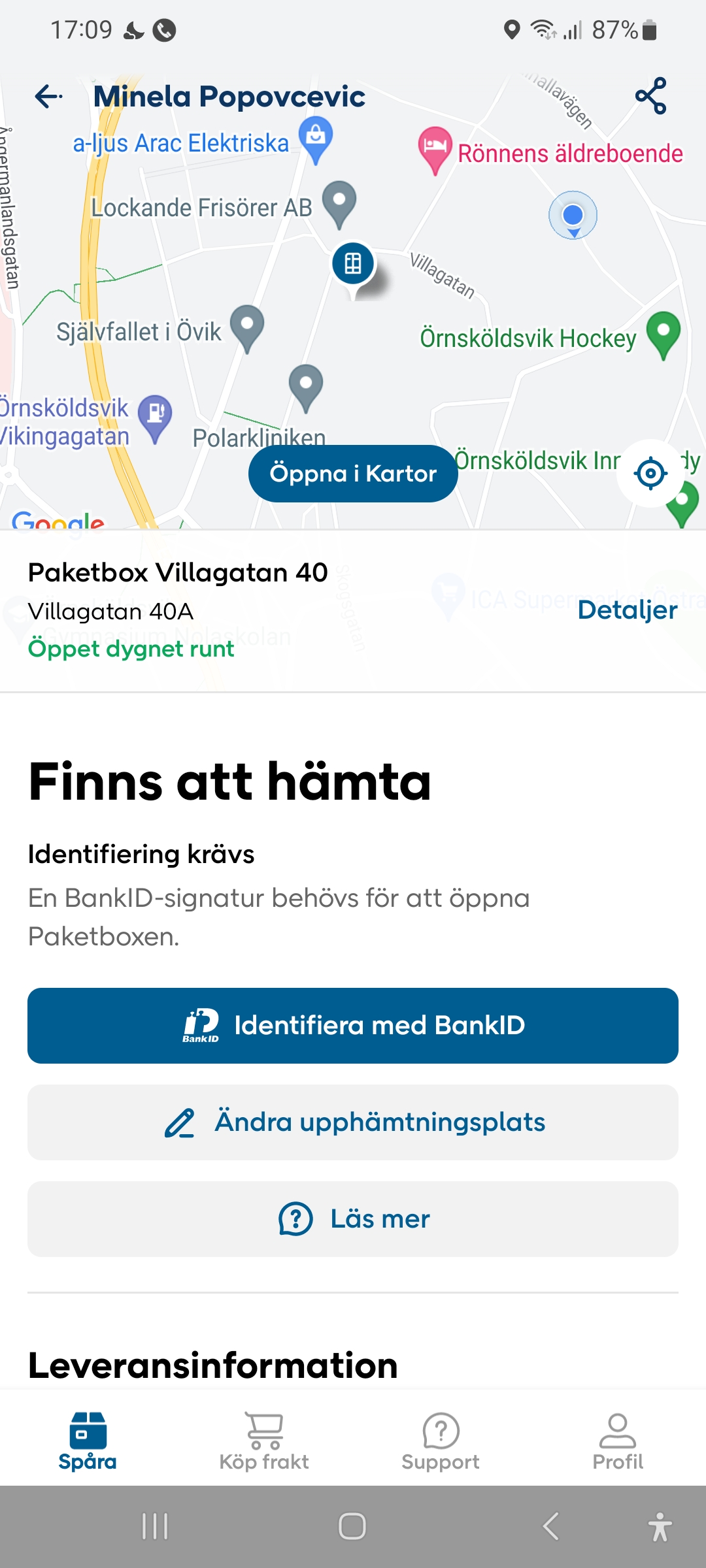Share this parcel tracking
The width and height of the screenshot is (706, 1568).
651,96
